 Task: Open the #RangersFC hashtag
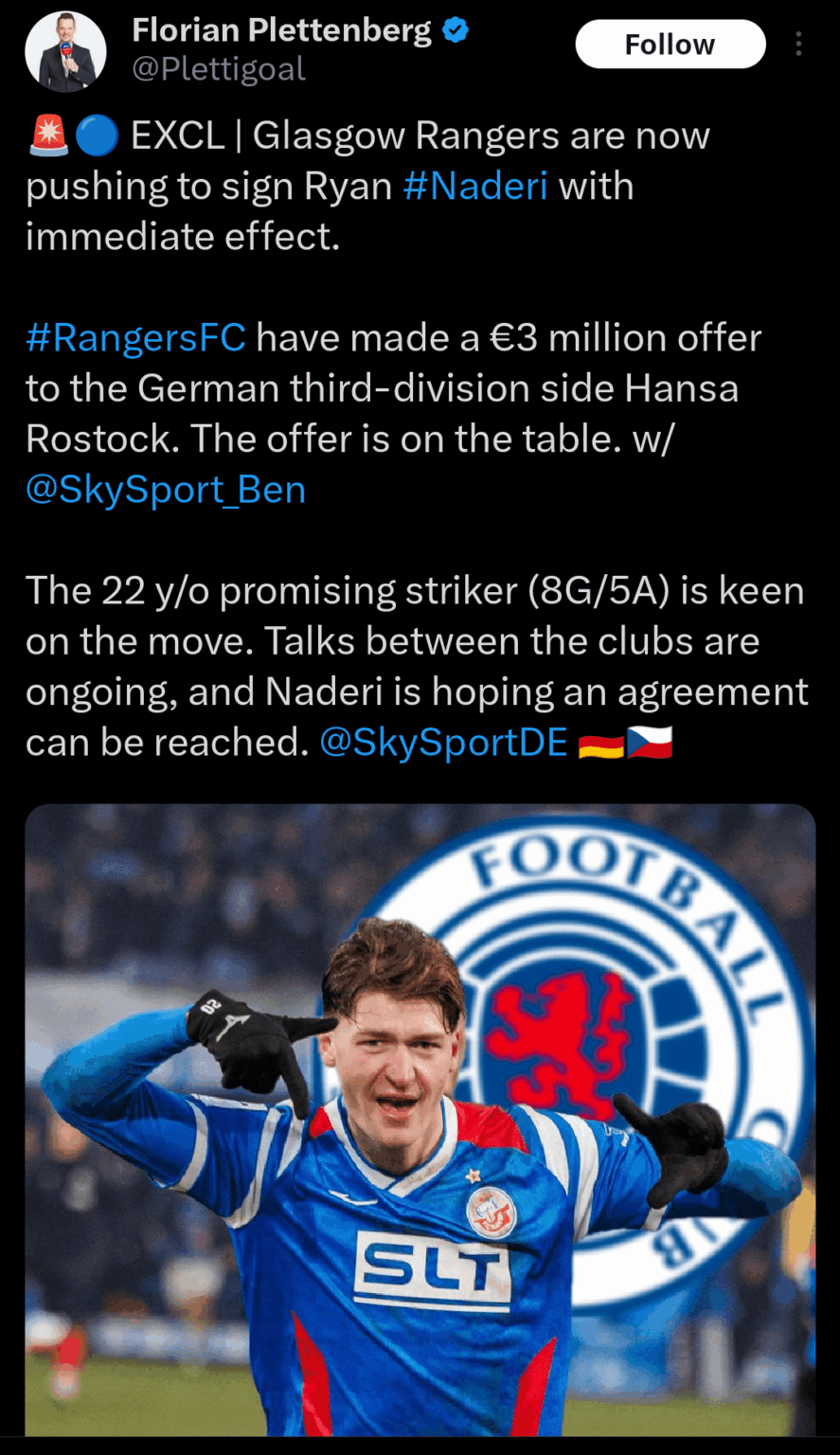coord(134,337)
